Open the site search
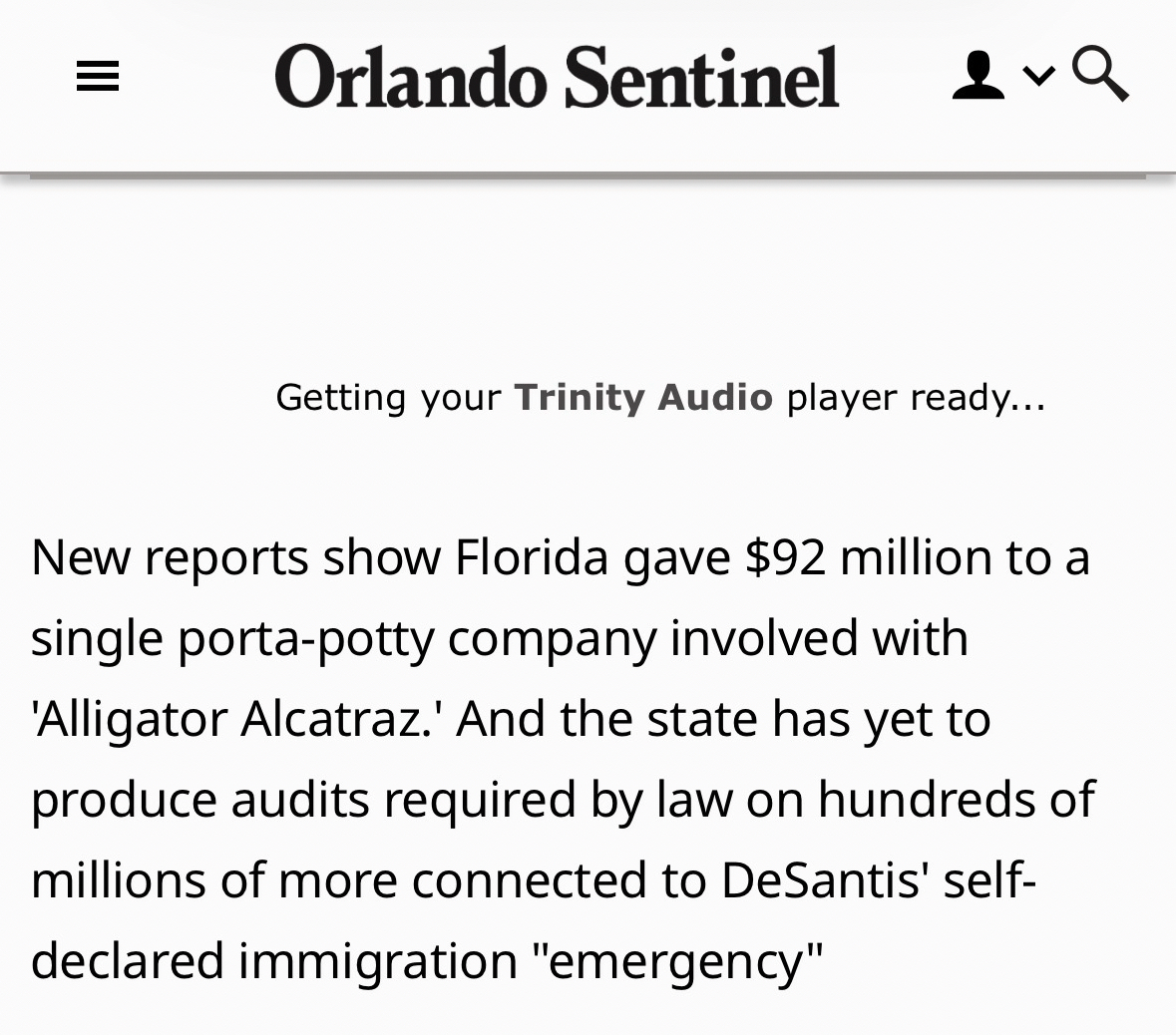Screen dimensions: 1176x1035 (1100, 74)
